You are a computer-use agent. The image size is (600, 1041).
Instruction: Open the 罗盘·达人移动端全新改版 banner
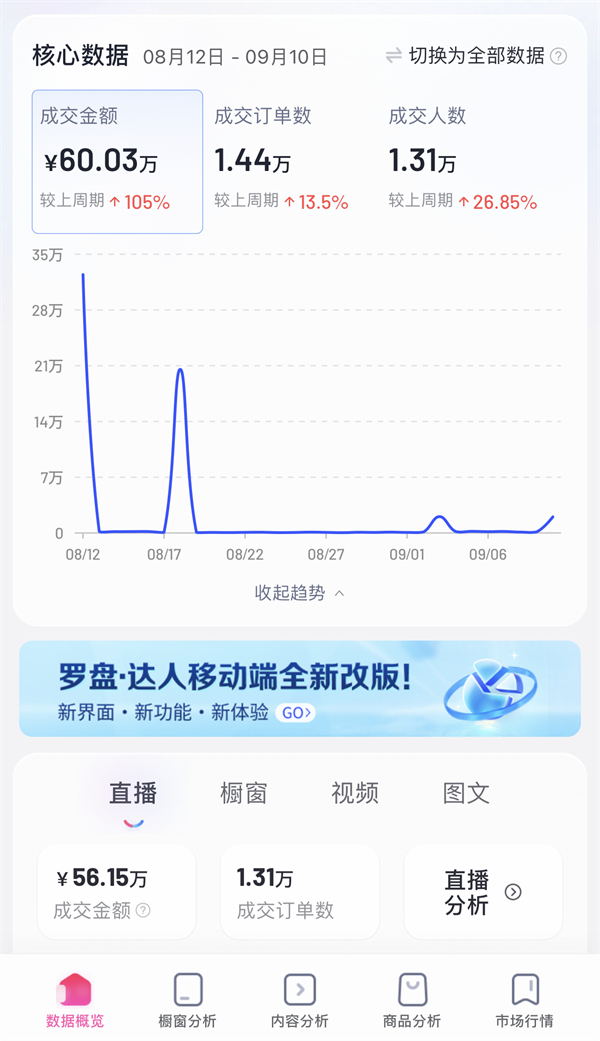[300, 688]
